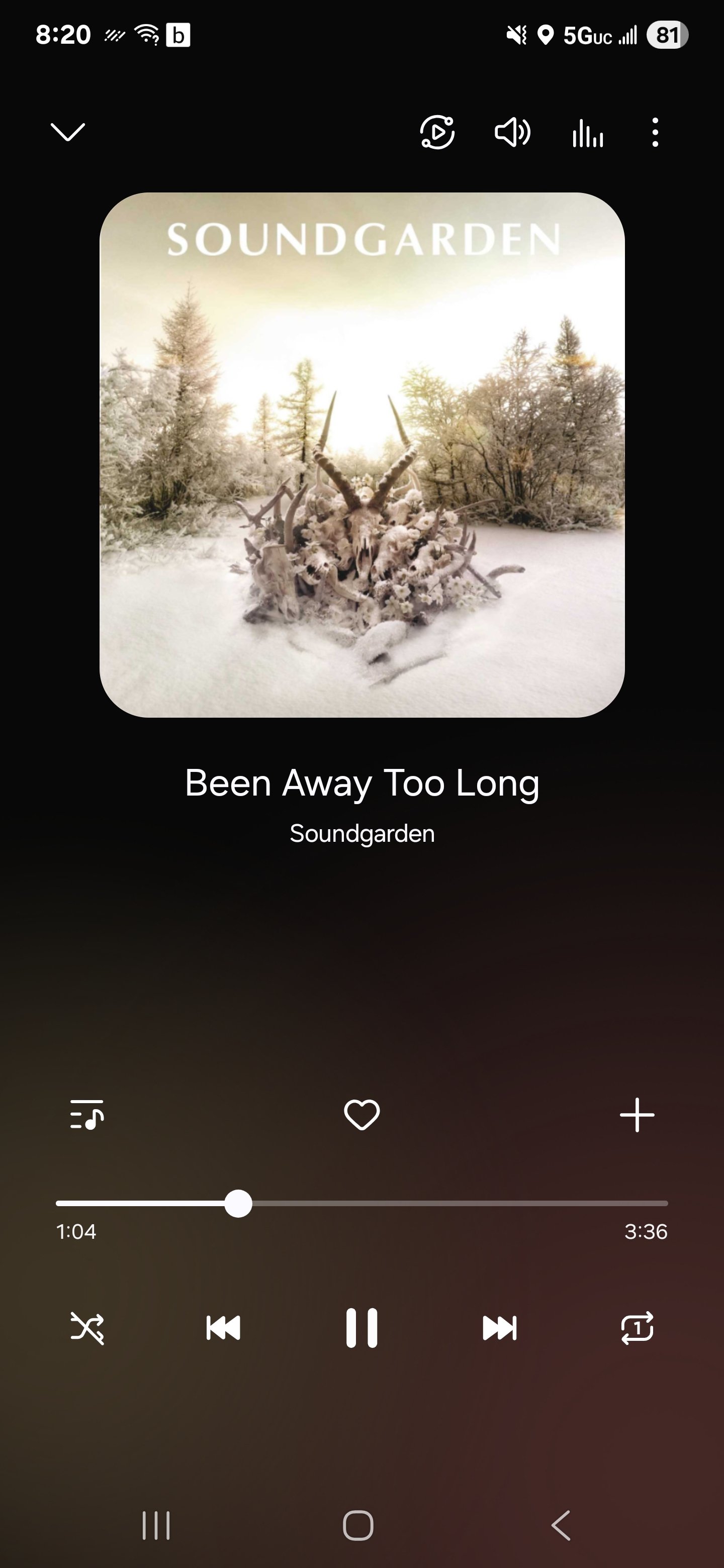
Task: Open the music share playback icon
Action: click(437, 132)
